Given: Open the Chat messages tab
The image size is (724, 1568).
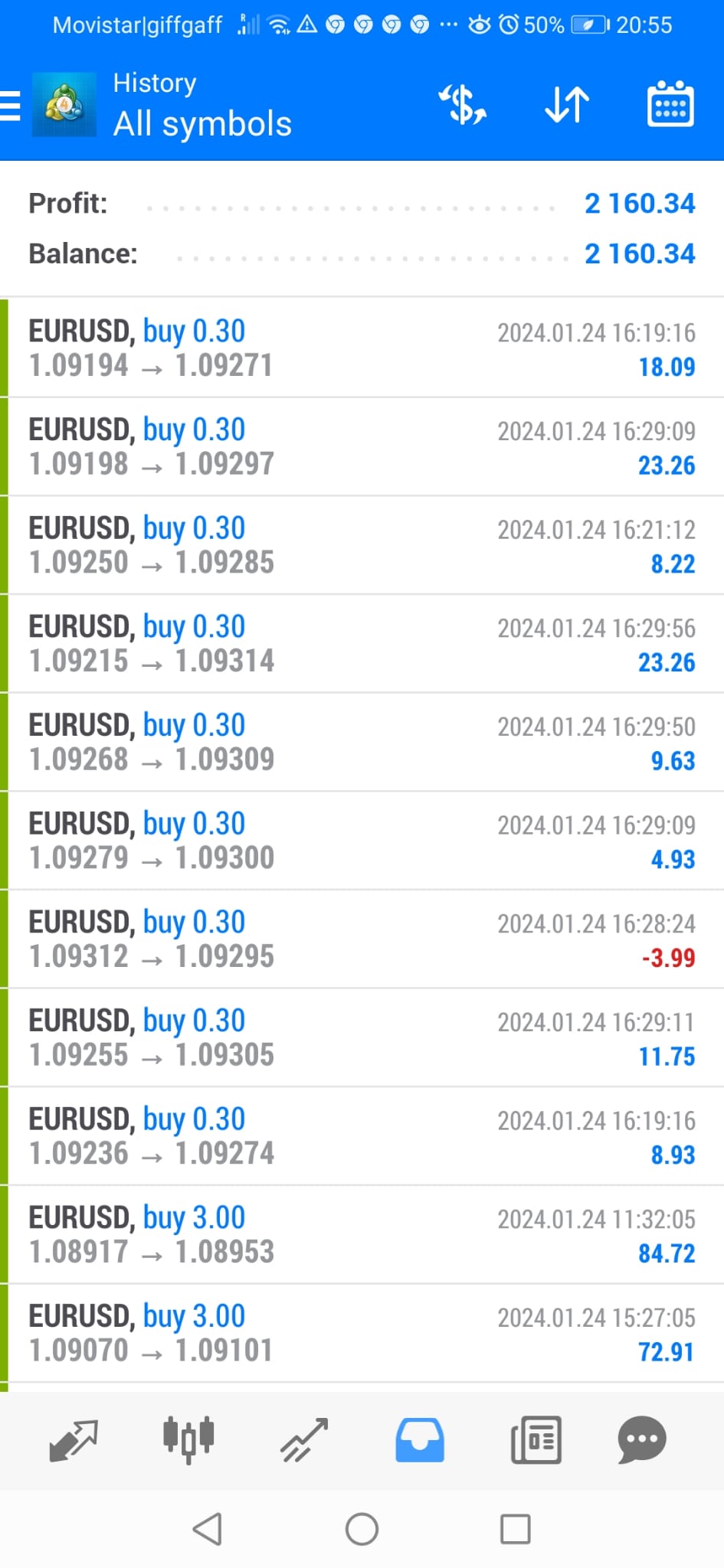Looking at the screenshot, I should pos(642,1440).
